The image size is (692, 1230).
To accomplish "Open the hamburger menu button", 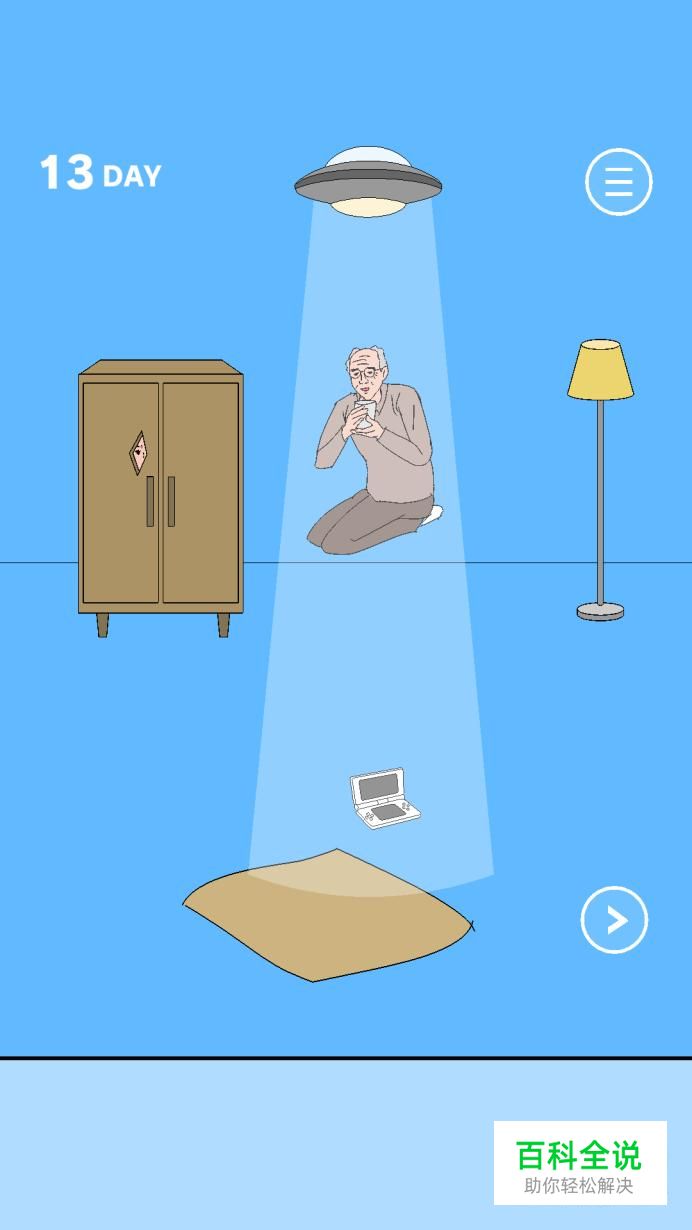I will coord(618,182).
